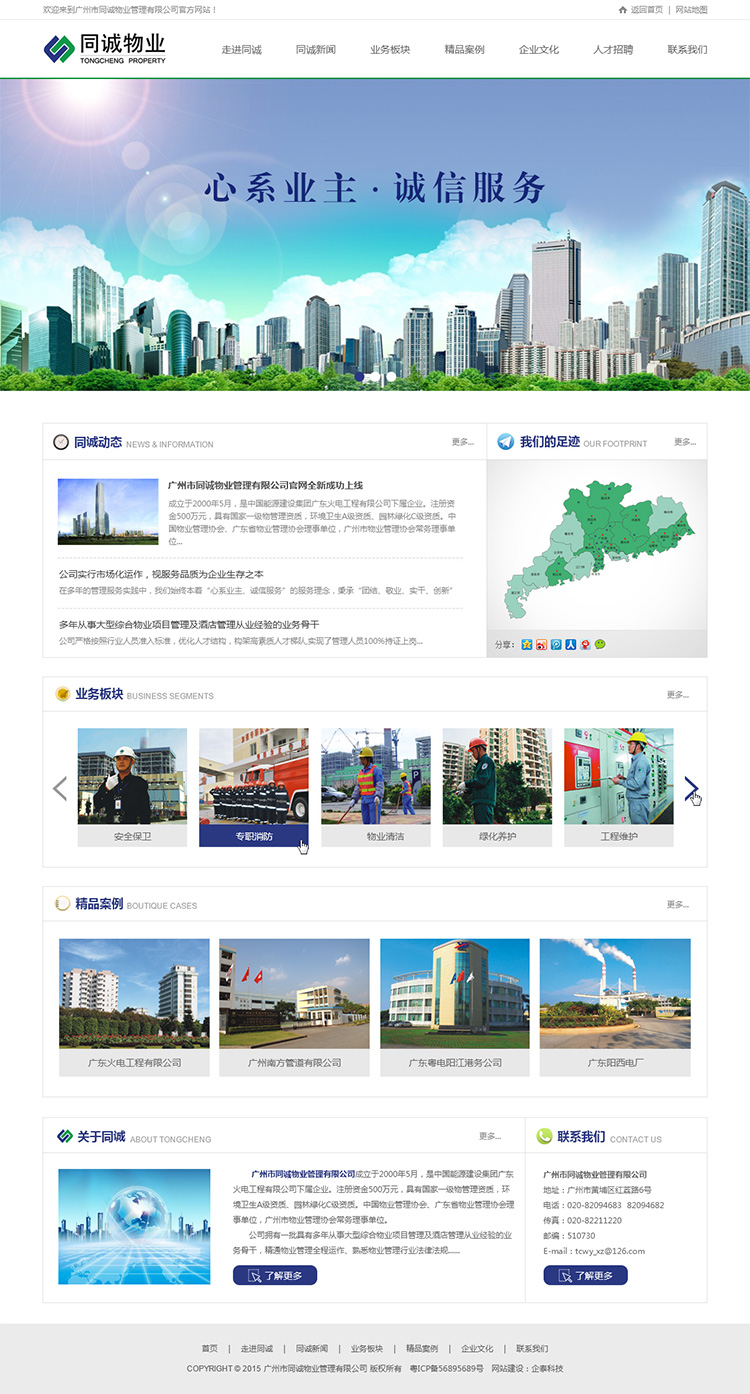Viewport: 750px width, 1394px height.
Task: Open 联系我们 in the top menu
Action: 687,49
